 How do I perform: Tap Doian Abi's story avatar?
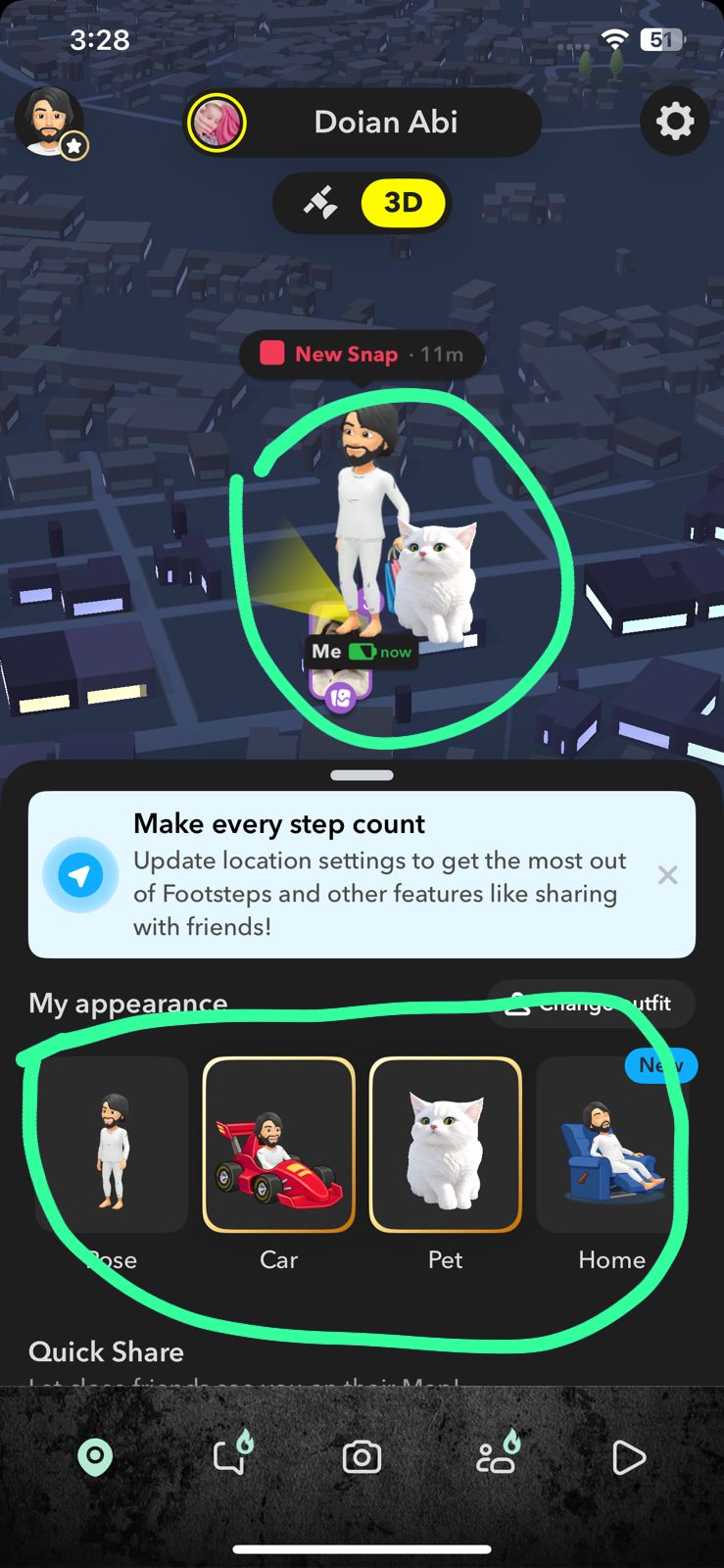[x=217, y=122]
